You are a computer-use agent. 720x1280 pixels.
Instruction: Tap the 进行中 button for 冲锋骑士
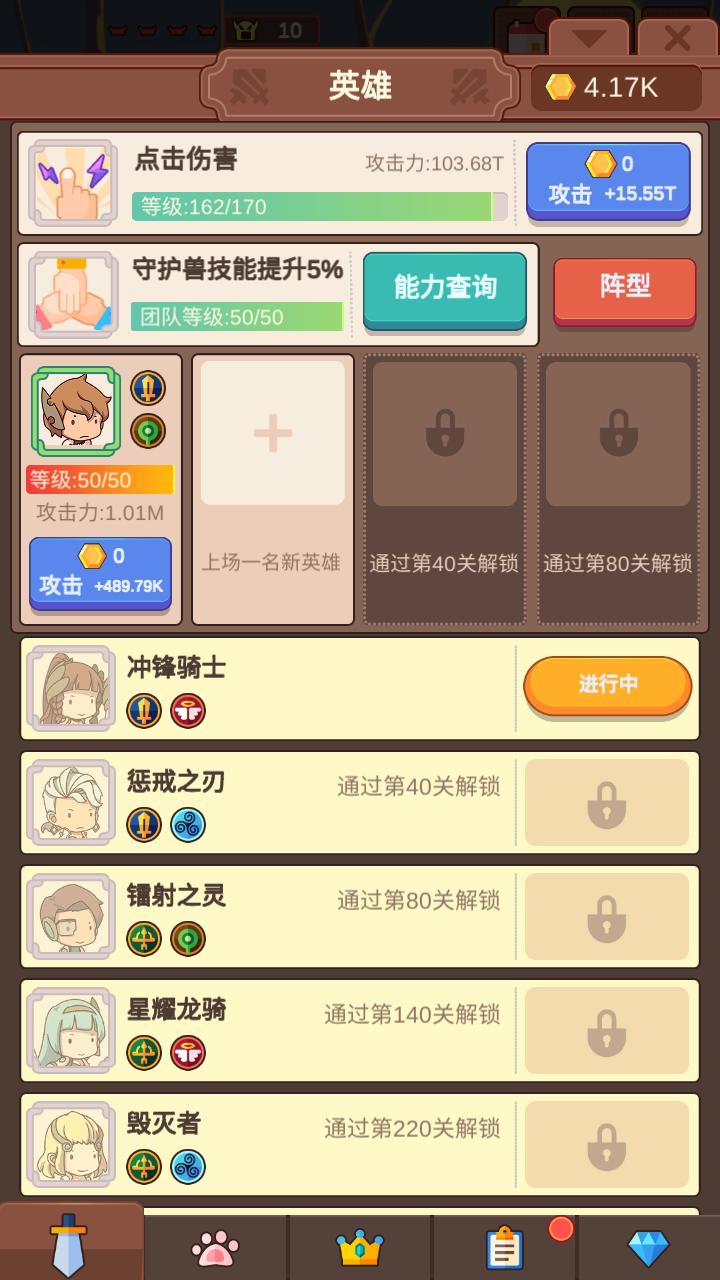pos(608,685)
